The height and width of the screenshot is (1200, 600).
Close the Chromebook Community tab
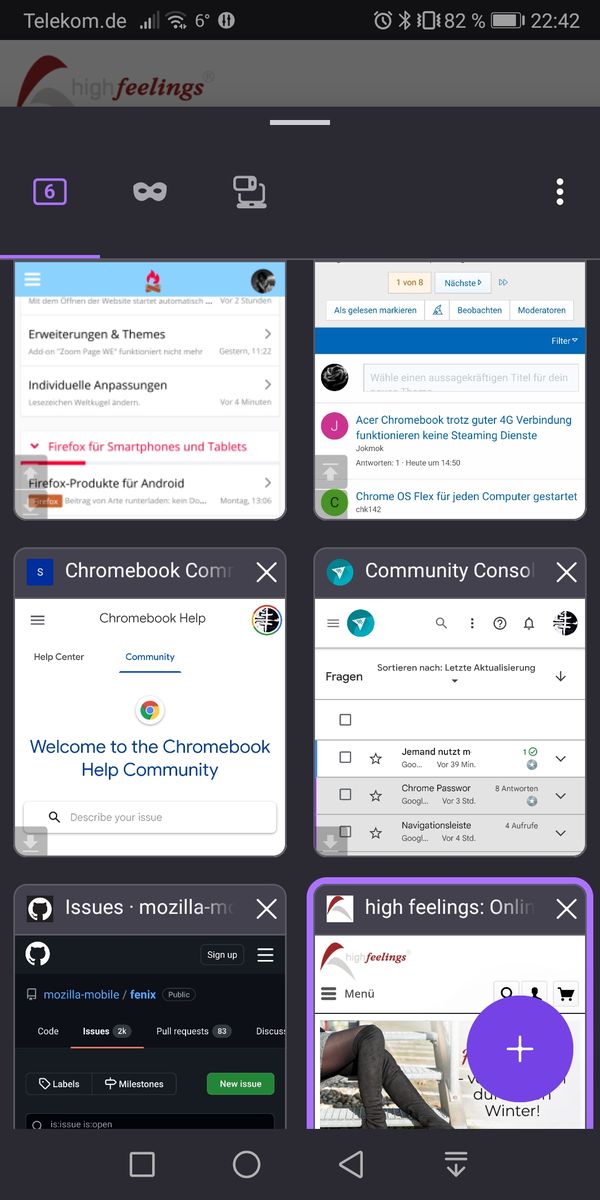[266, 572]
